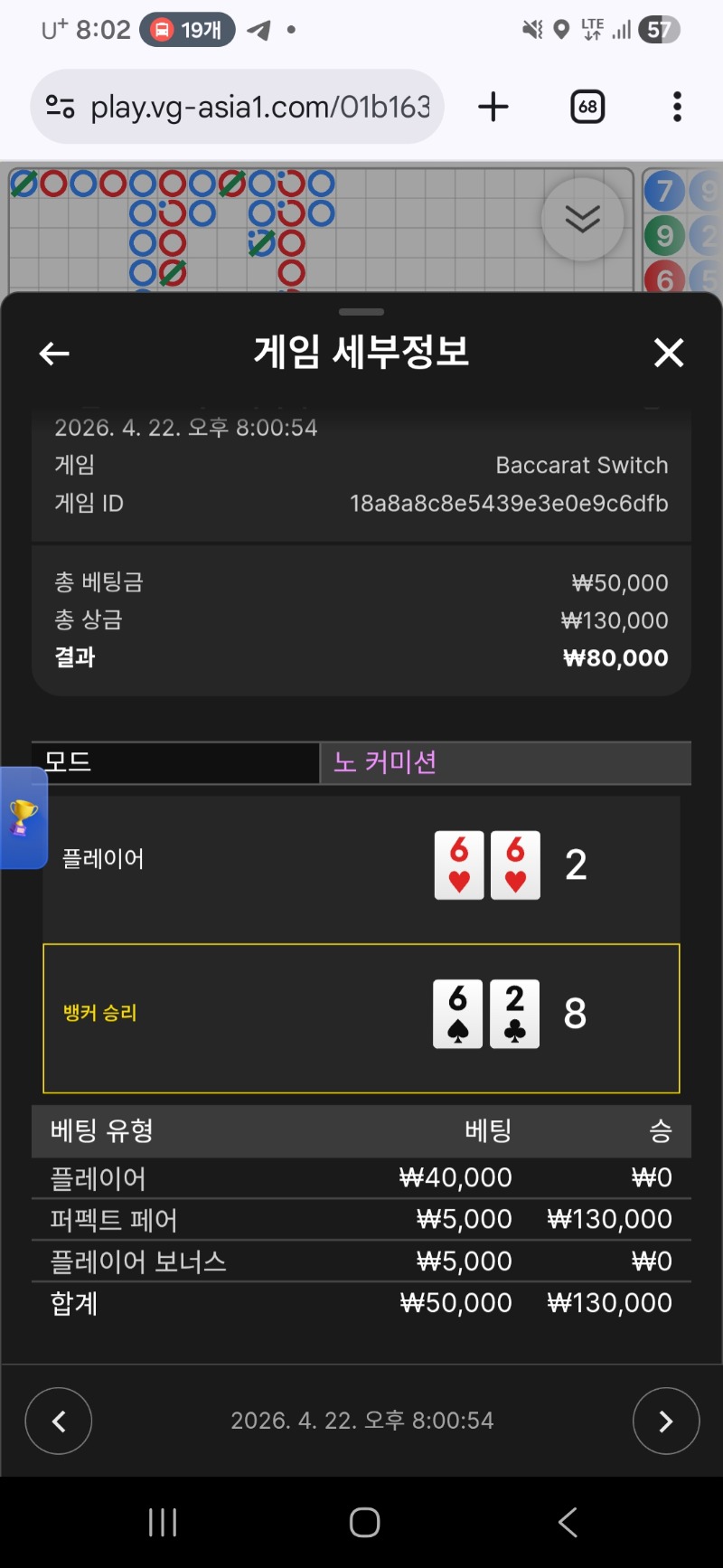This screenshot has width=723, height=1568.
Task: Go to the previous game record
Action: point(59,1422)
